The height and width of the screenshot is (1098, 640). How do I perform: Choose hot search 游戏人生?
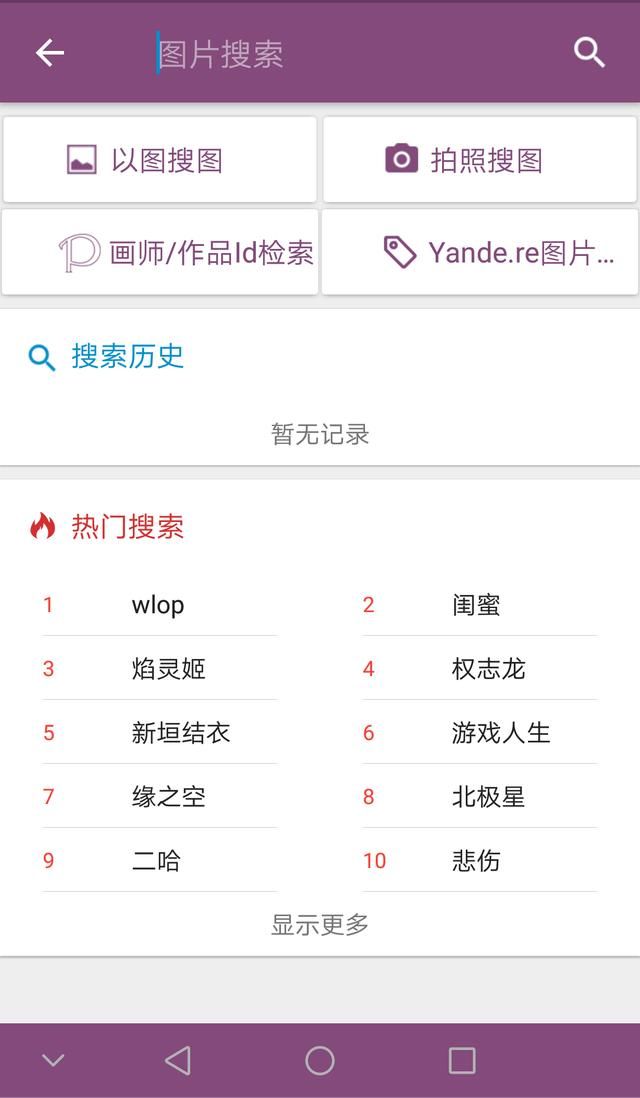pos(501,733)
